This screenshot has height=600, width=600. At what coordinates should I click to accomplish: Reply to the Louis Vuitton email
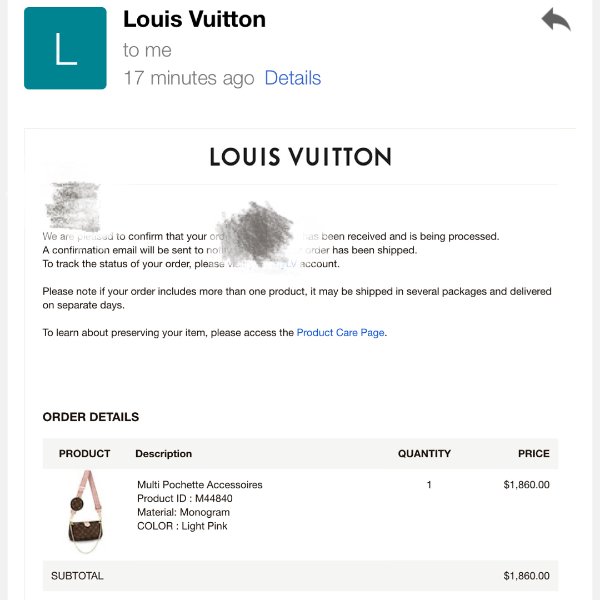[x=556, y=20]
